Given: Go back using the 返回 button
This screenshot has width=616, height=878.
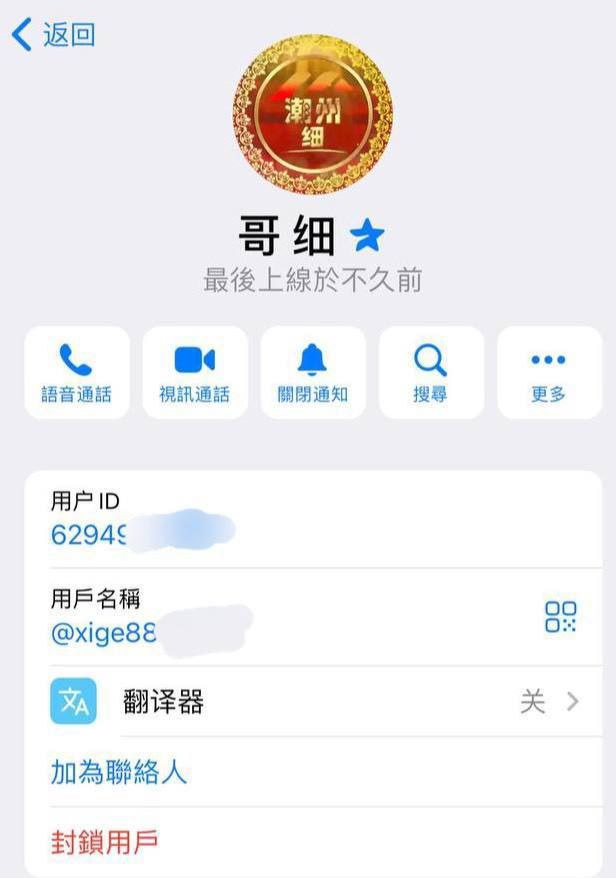Looking at the screenshot, I should click(53, 36).
